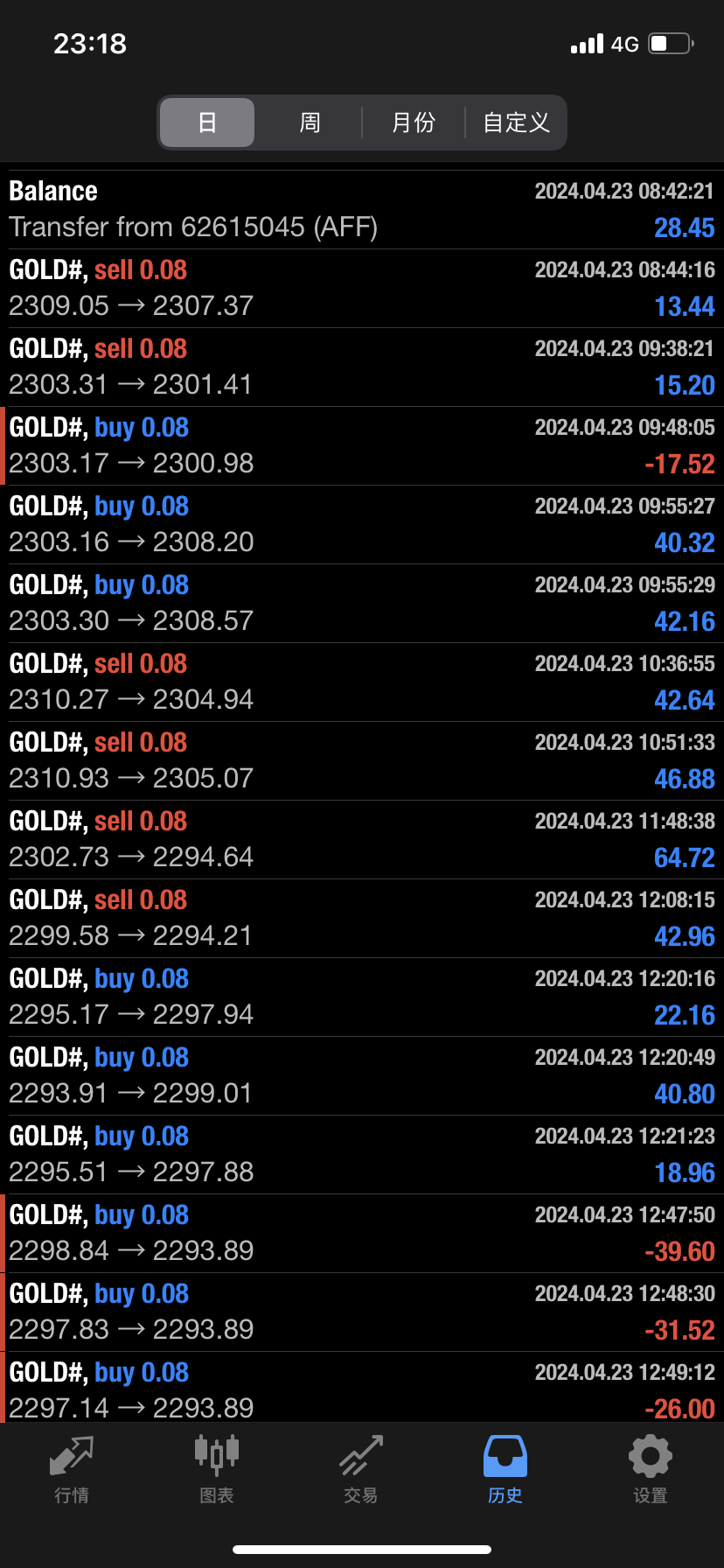Expand the GOLD# buy trade losing -39.60

(362, 1234)
